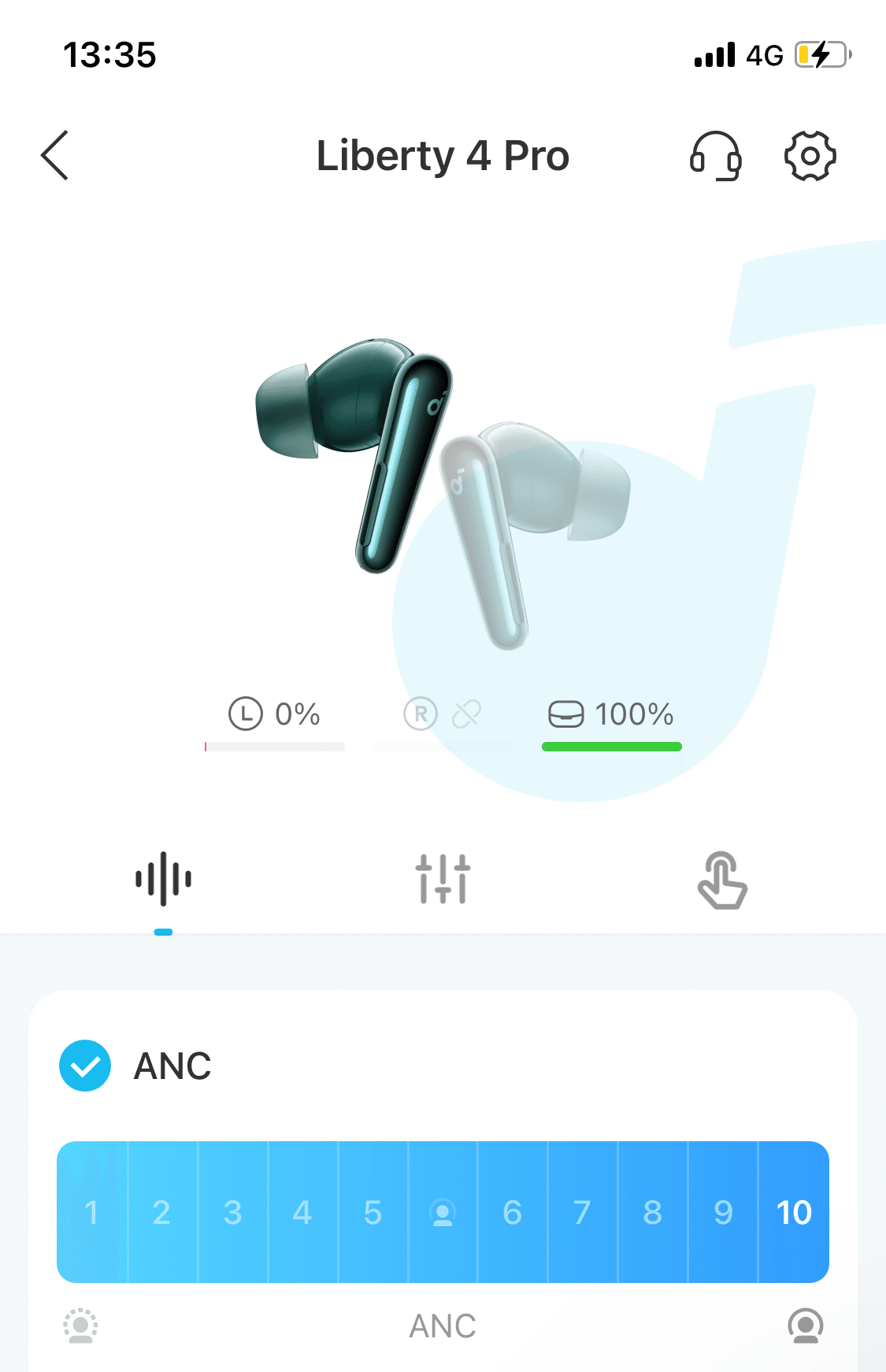Viewport: 886px width, 1372px height.
Task: Set ANC level to 10
Action: [794, 1212]
